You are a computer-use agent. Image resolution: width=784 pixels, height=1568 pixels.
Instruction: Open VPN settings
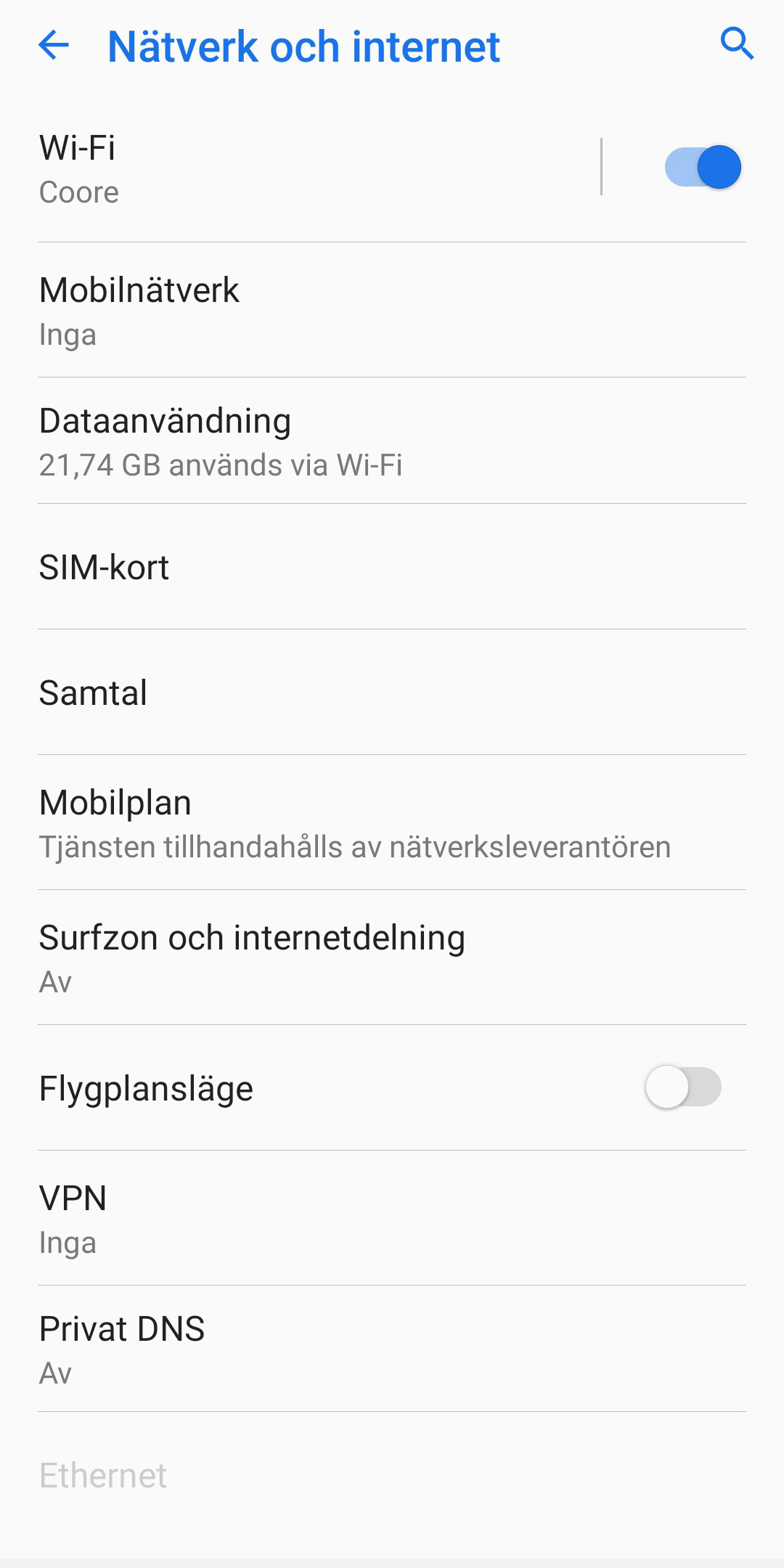[x=392, y=1219]
